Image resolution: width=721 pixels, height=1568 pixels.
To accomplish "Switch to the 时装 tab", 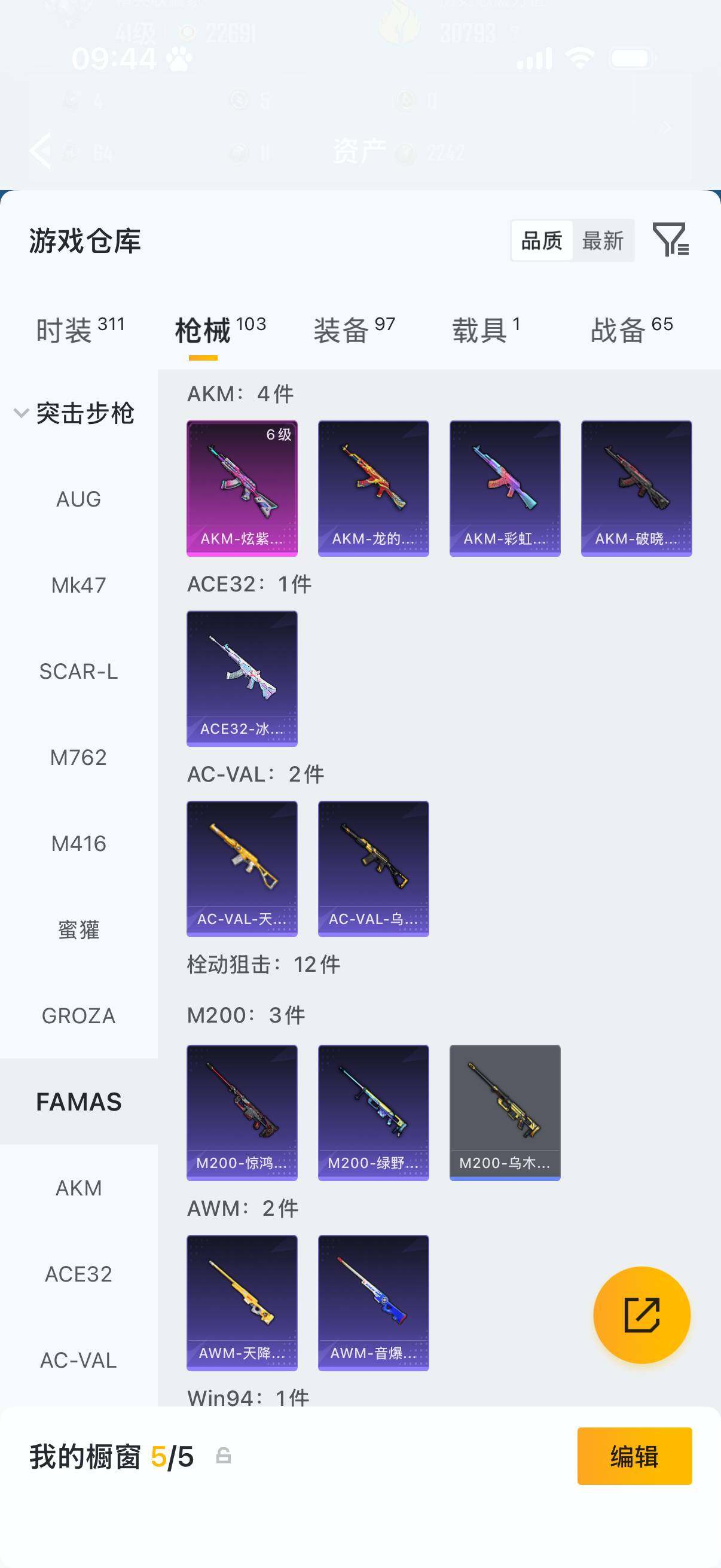I will [80, 330].
